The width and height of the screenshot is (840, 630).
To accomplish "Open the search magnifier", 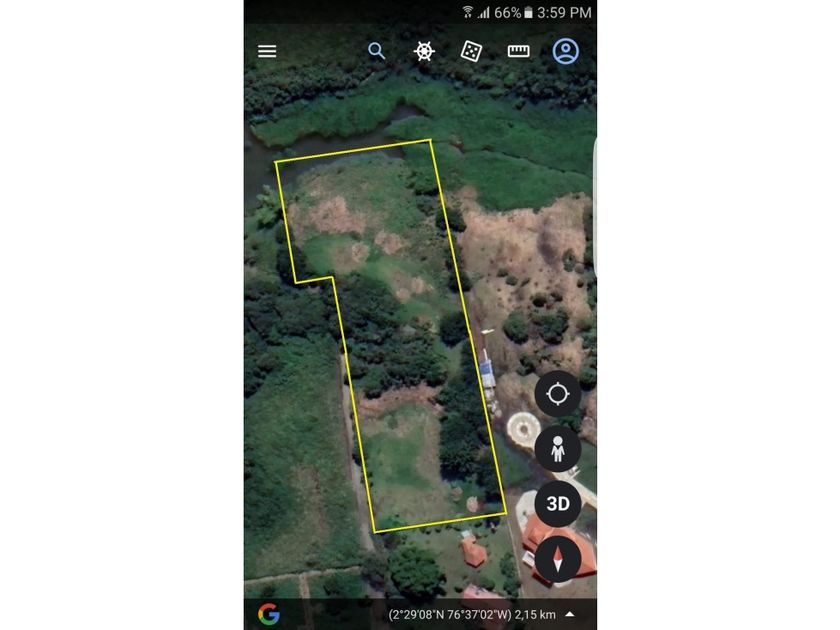I will [x=376, y=51].
